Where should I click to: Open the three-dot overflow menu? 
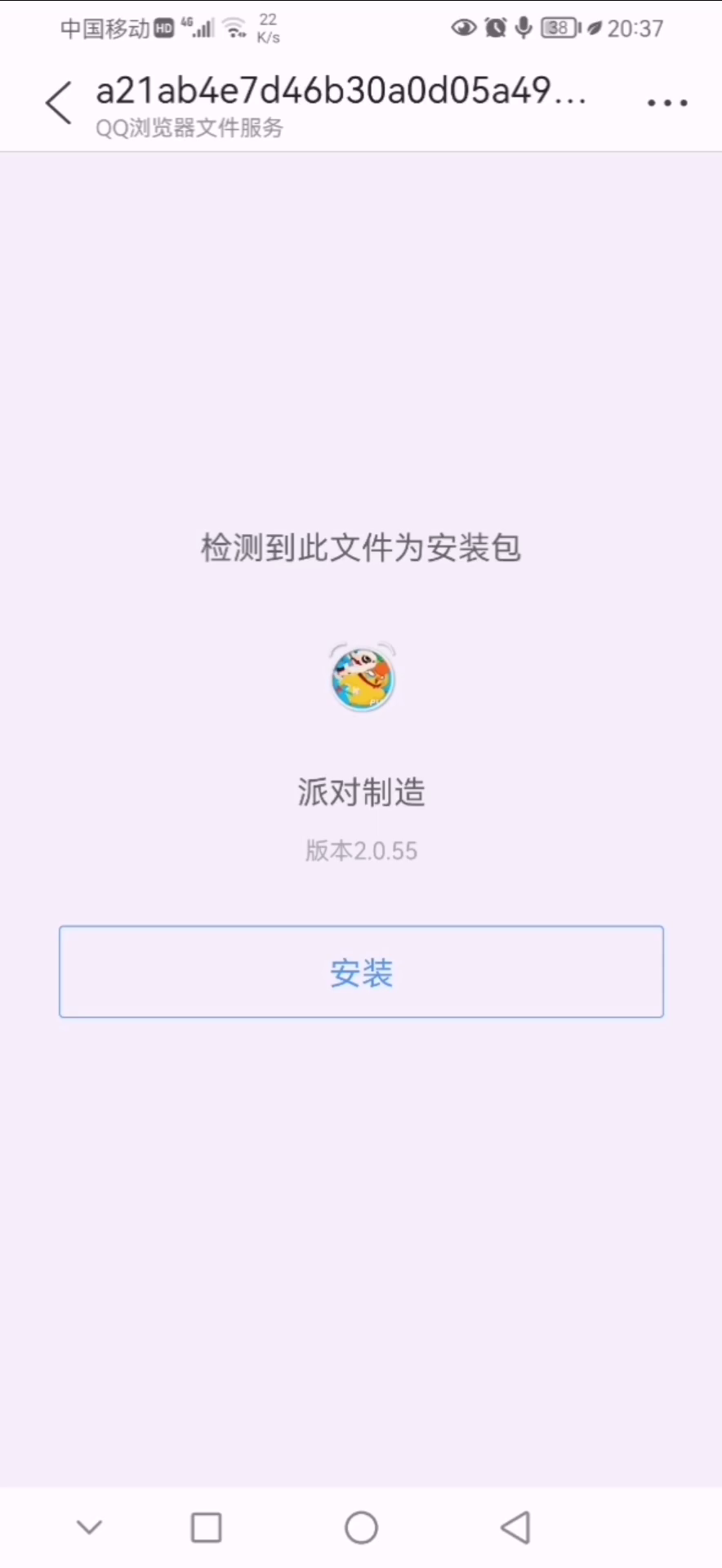pyautogui.click(x=667, y=103)
